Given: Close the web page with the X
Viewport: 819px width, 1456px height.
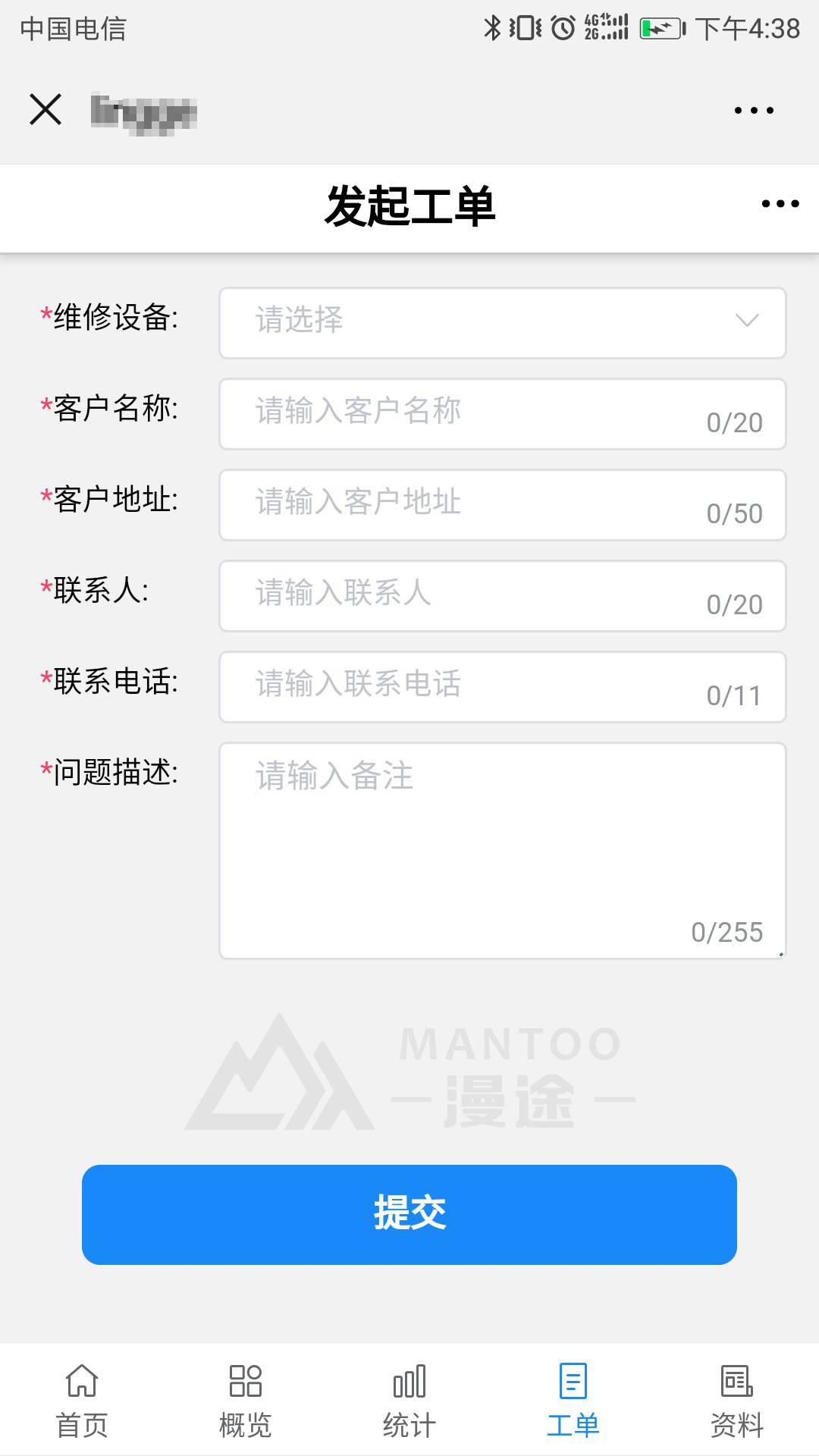Looking at the screenshot, I should 45,110.
